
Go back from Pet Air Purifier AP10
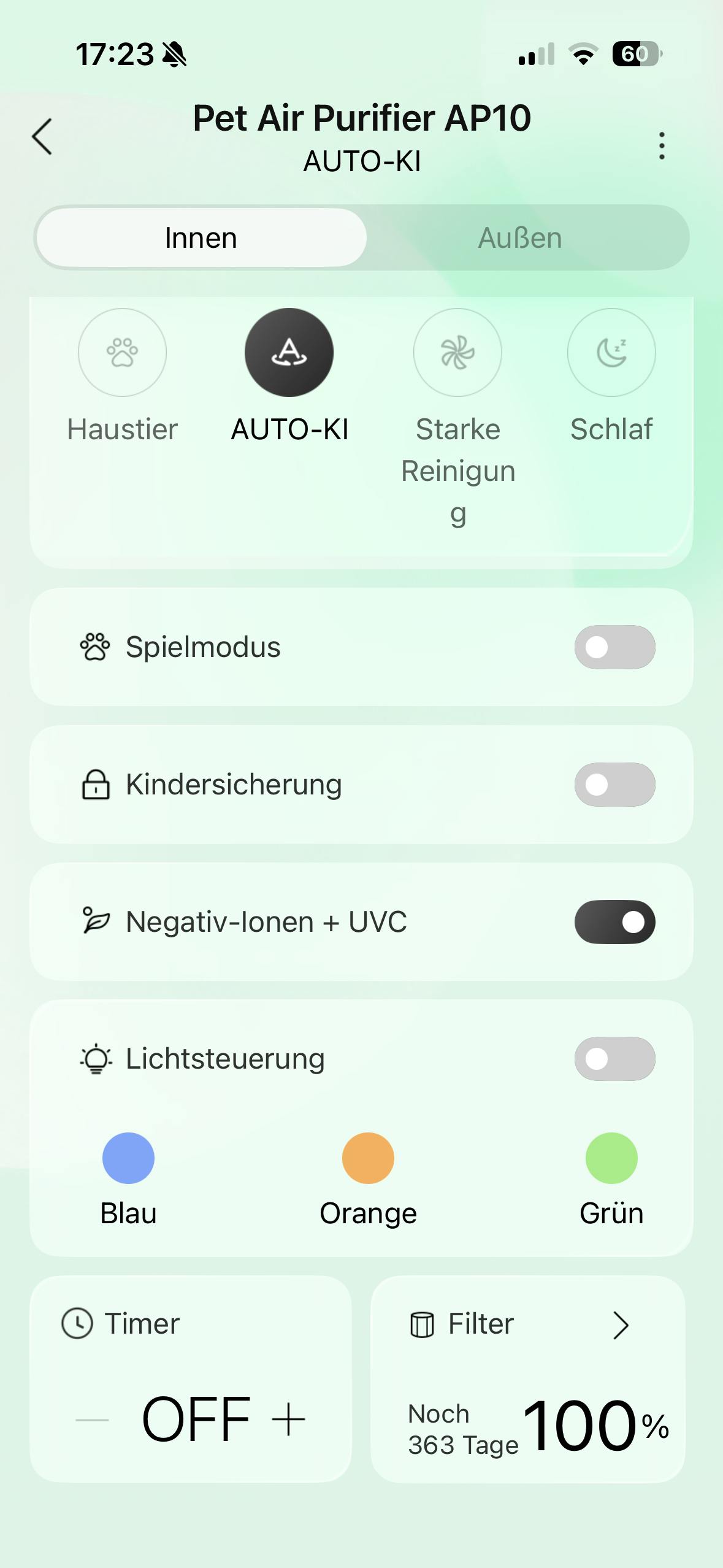[x=42, y=137]
